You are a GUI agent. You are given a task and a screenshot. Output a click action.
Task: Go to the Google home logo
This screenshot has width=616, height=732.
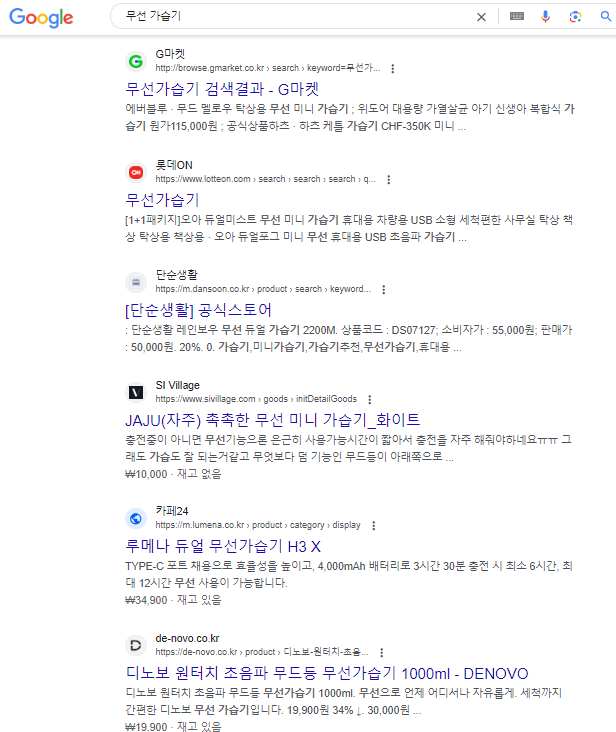41,18
